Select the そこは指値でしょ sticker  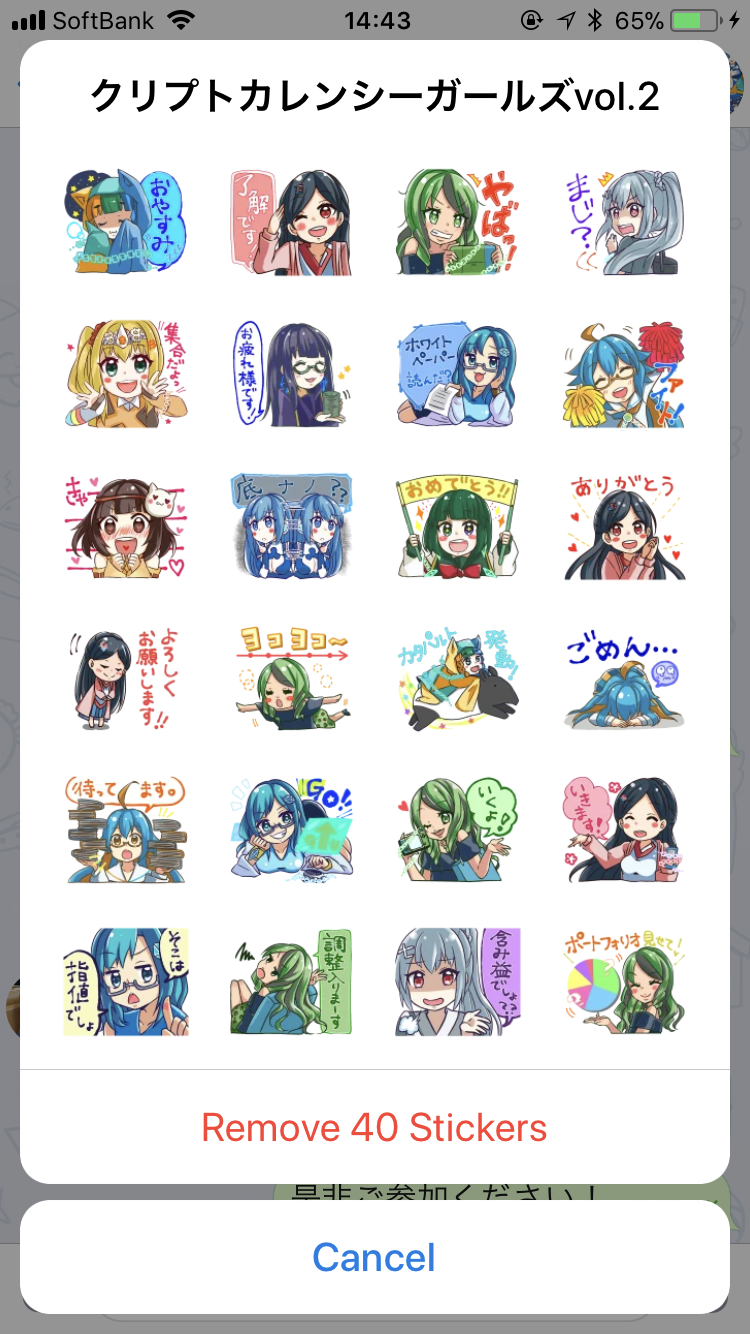coord(126,982)
